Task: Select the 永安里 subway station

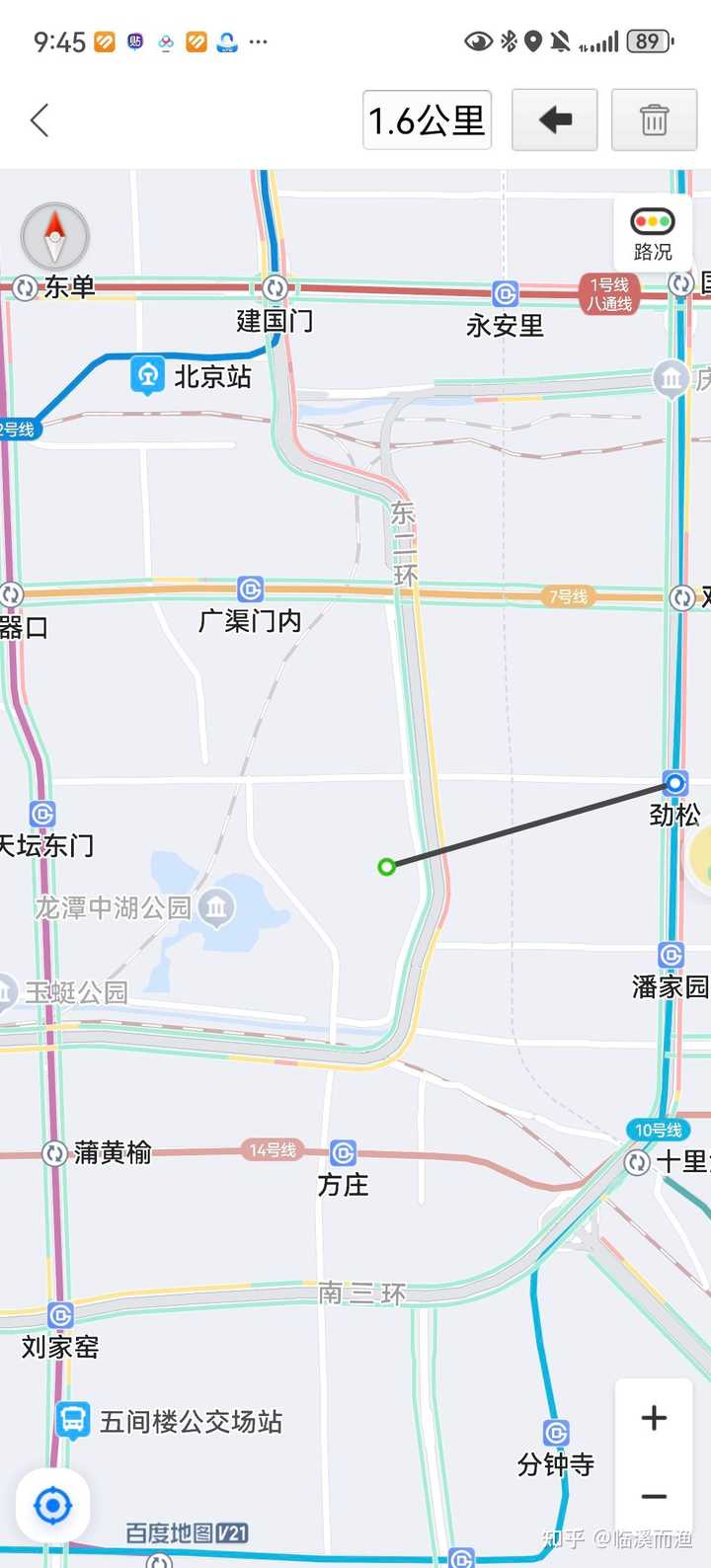Action: click(506, 294)
